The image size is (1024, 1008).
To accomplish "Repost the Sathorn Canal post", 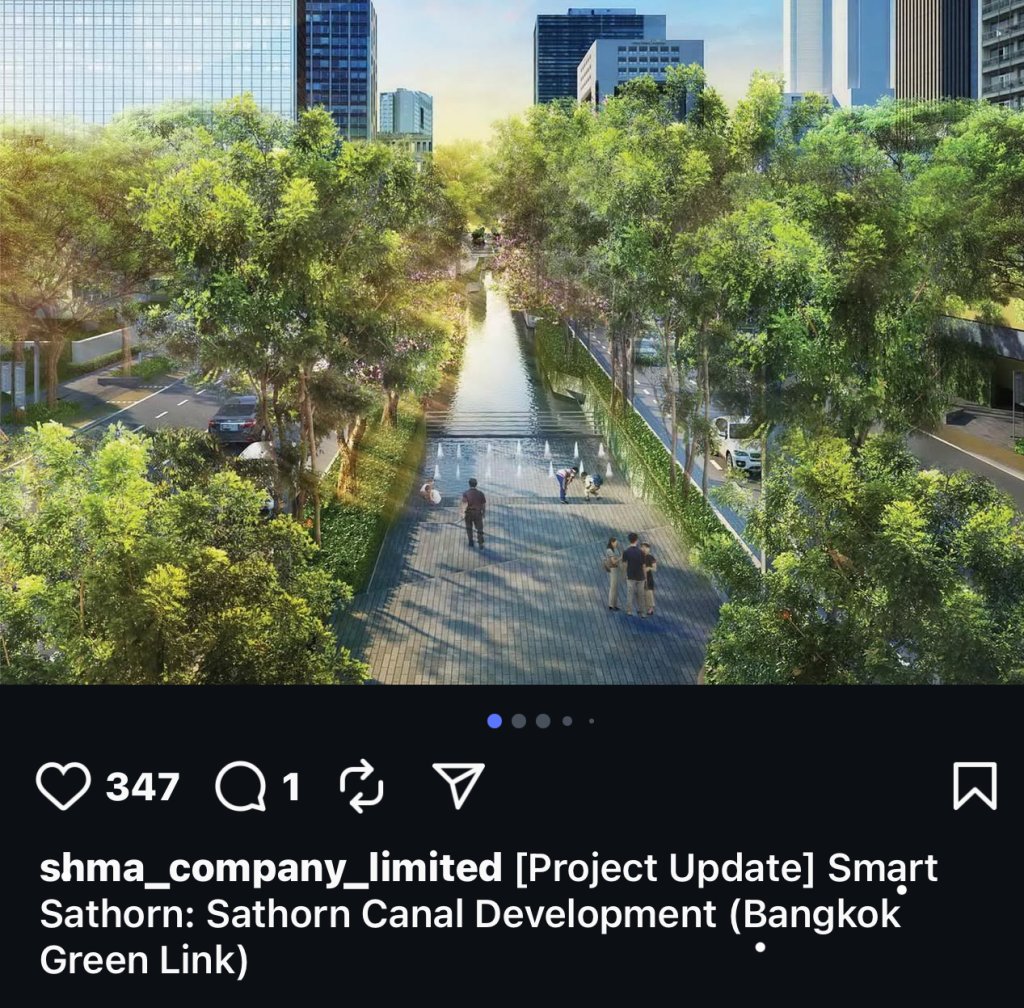I will click(x=362, y=787).
